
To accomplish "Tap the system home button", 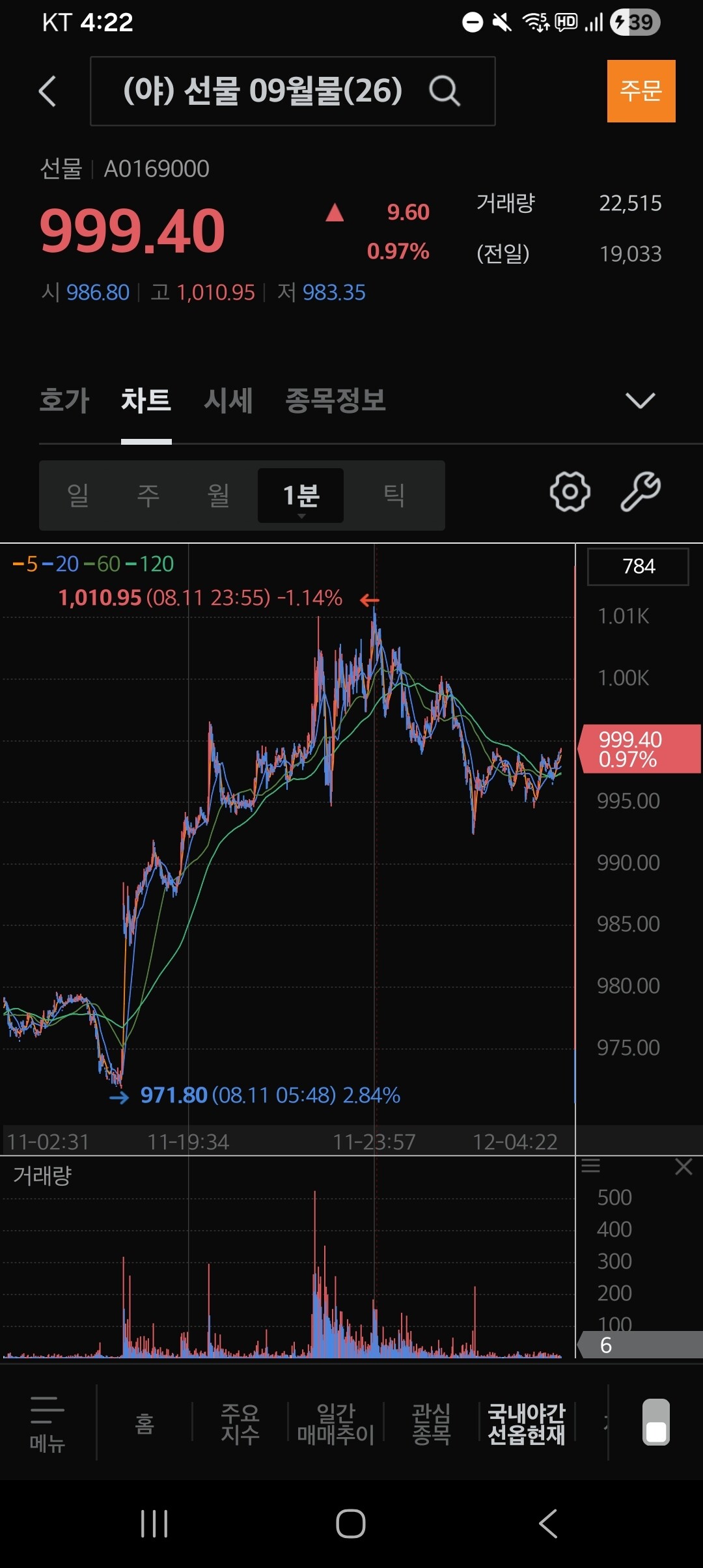I will (x=351, y=1524).
